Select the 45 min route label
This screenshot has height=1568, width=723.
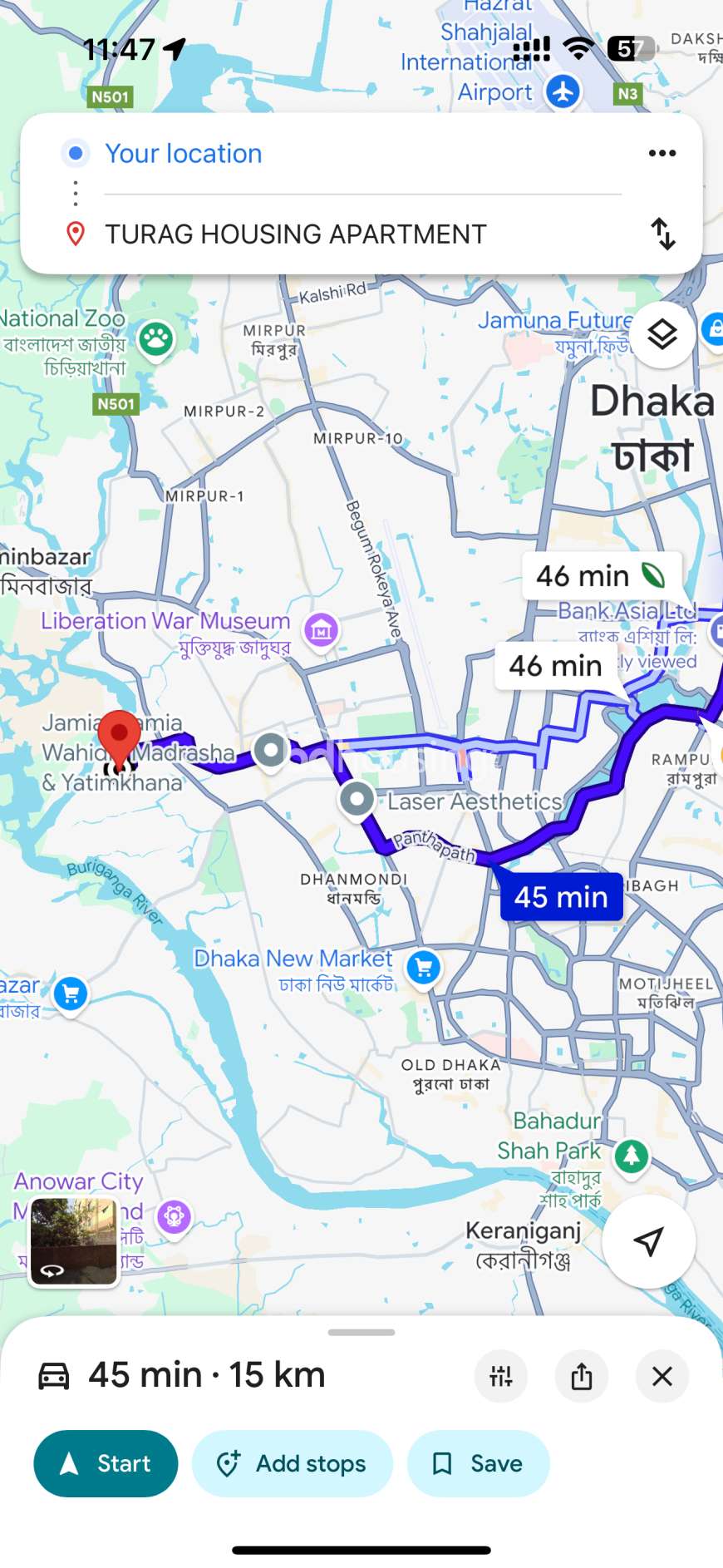pyautogui.click(x=561, y=897)
